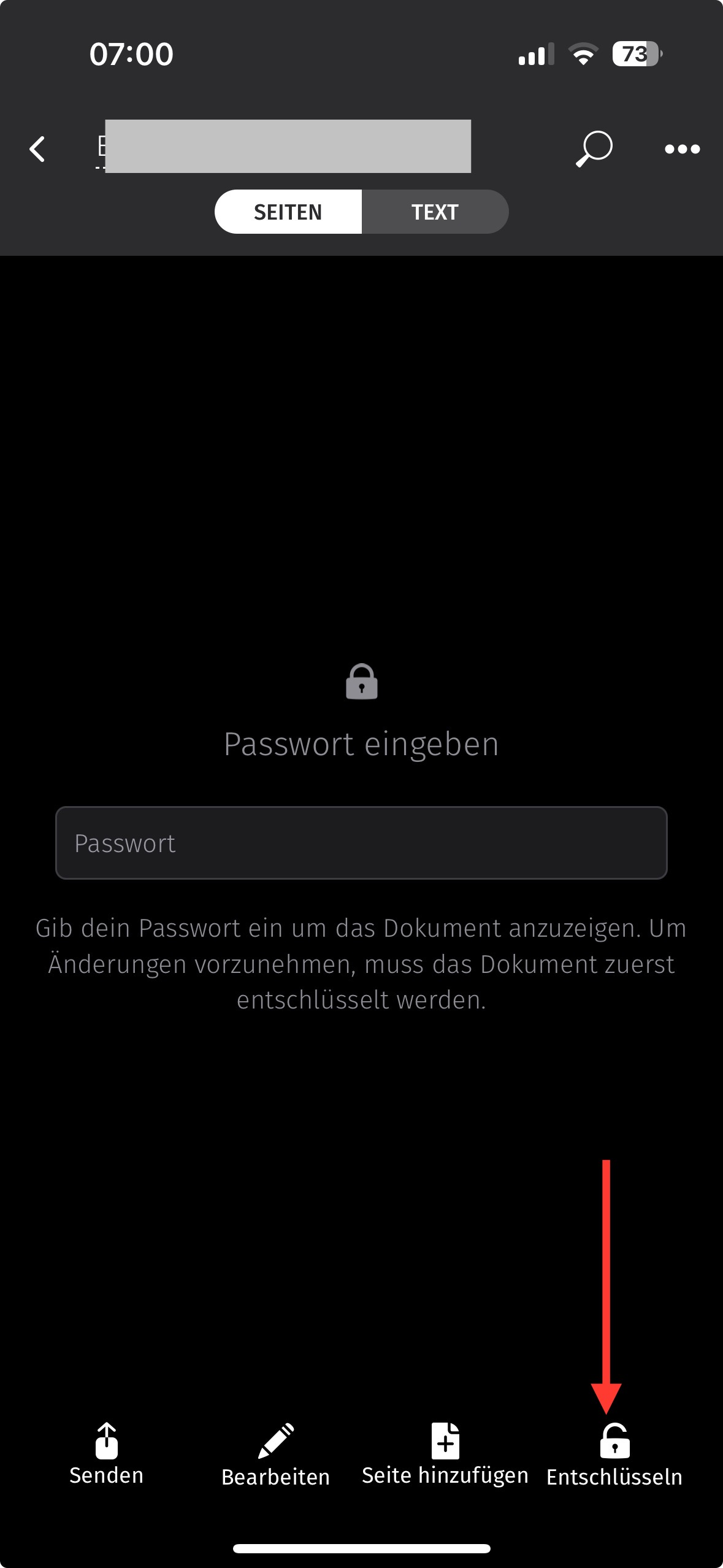The height and width of the screenshot is (1568, 723).
Task: Open the search magnifier
Action: [x=594, y=148]
